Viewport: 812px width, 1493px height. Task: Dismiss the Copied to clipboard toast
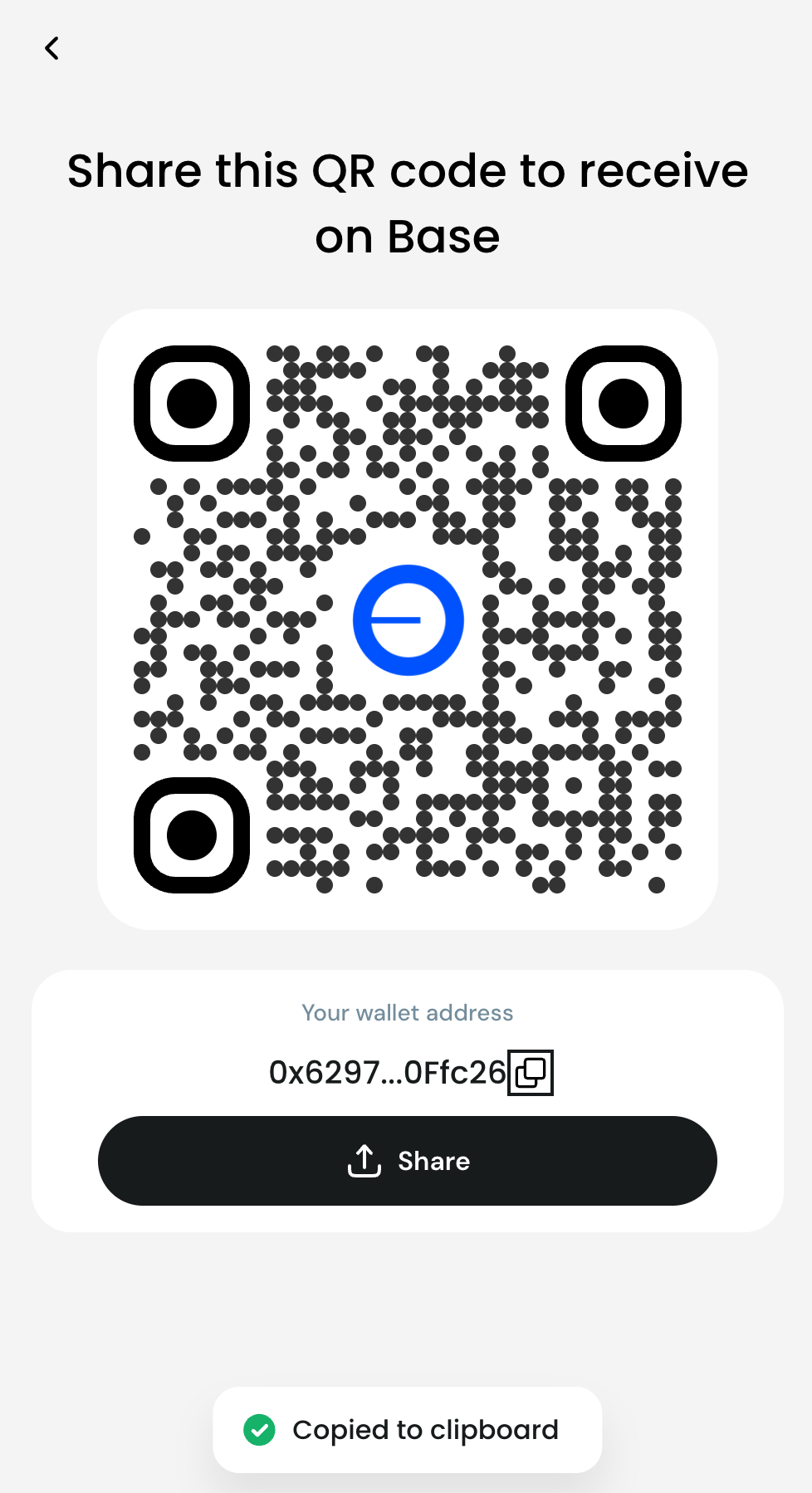[x=408, y=1429]
